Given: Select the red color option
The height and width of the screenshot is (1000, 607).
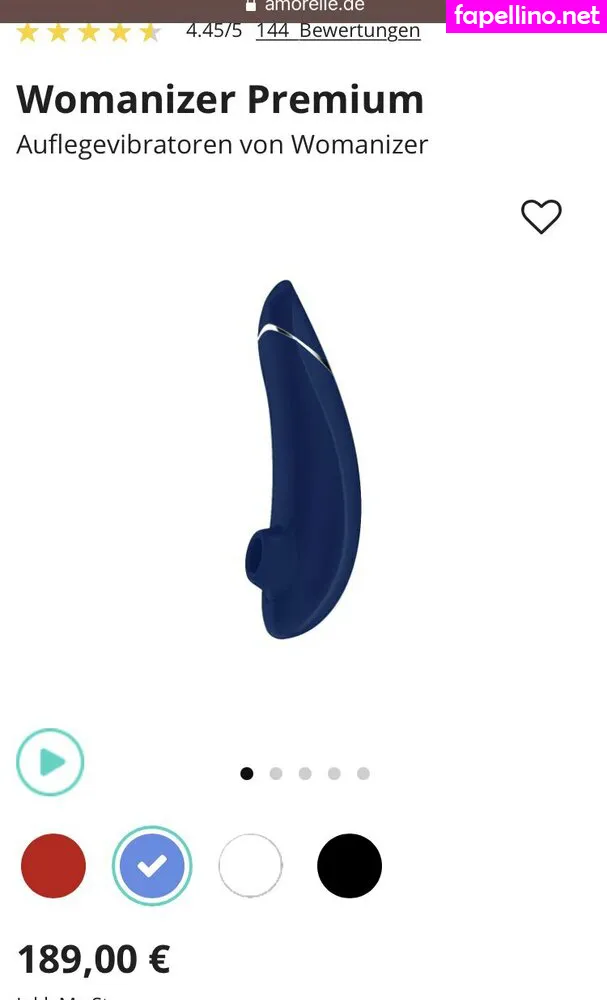Looking at the screenshot, I should pos(54,866).
